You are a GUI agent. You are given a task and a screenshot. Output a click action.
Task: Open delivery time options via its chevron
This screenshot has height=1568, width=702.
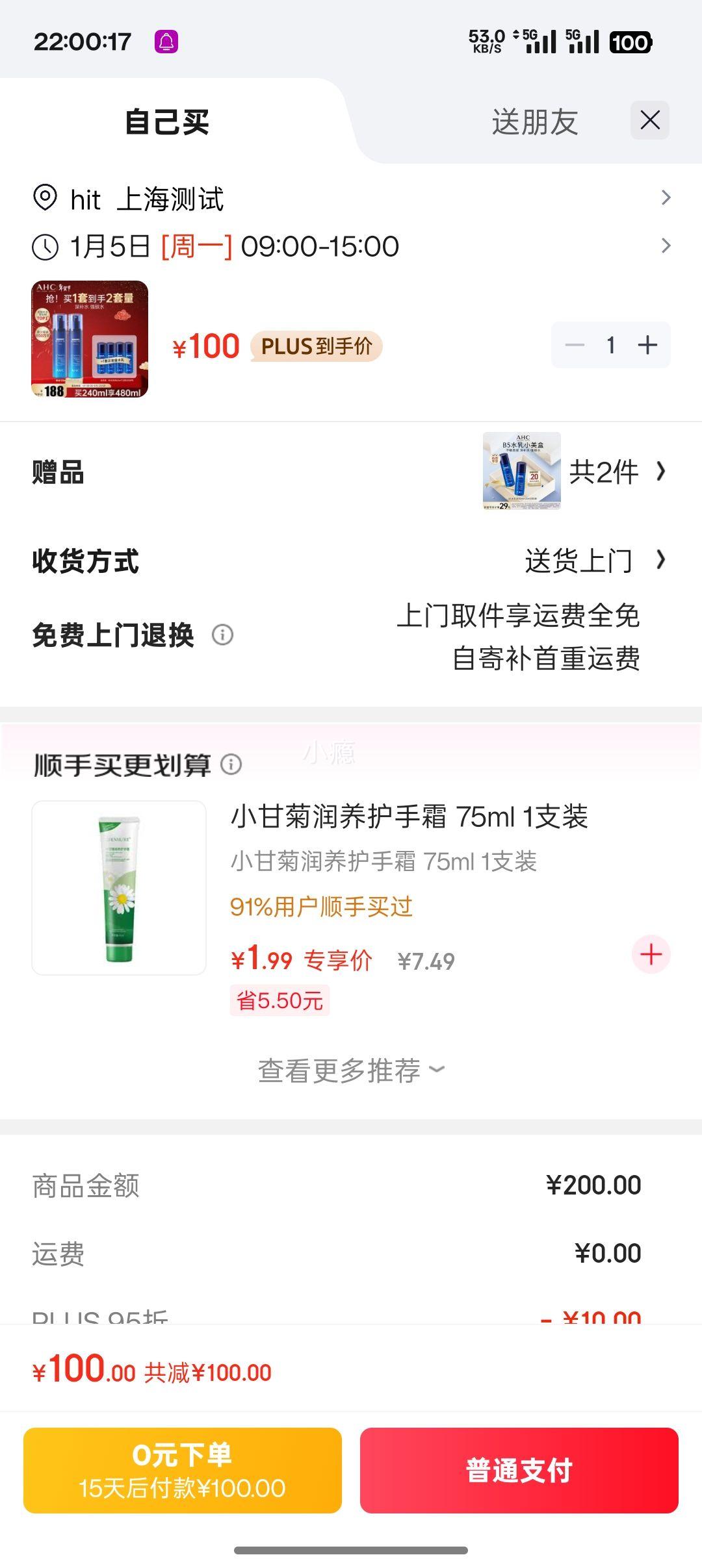point(666,247)
